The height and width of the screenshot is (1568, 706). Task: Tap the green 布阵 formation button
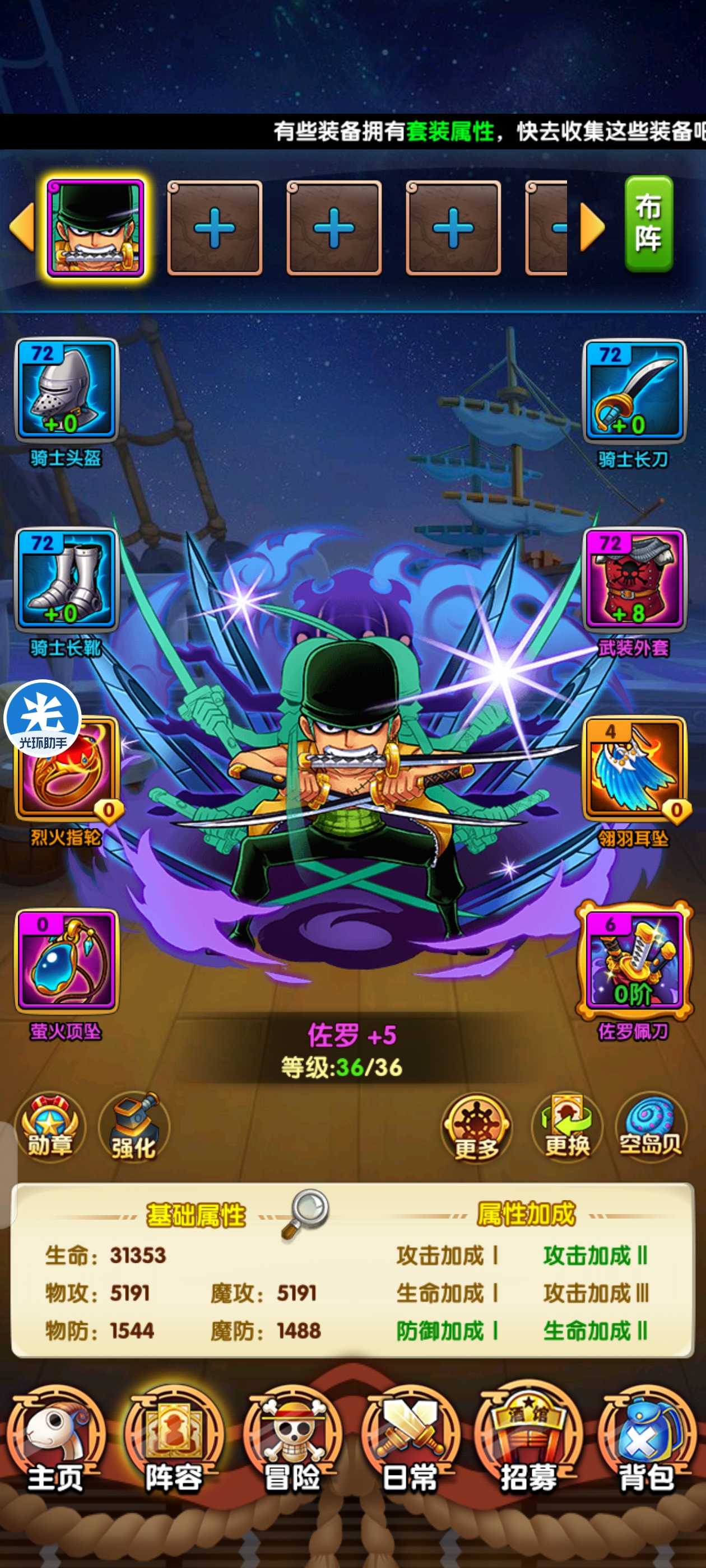click(648, 223)
